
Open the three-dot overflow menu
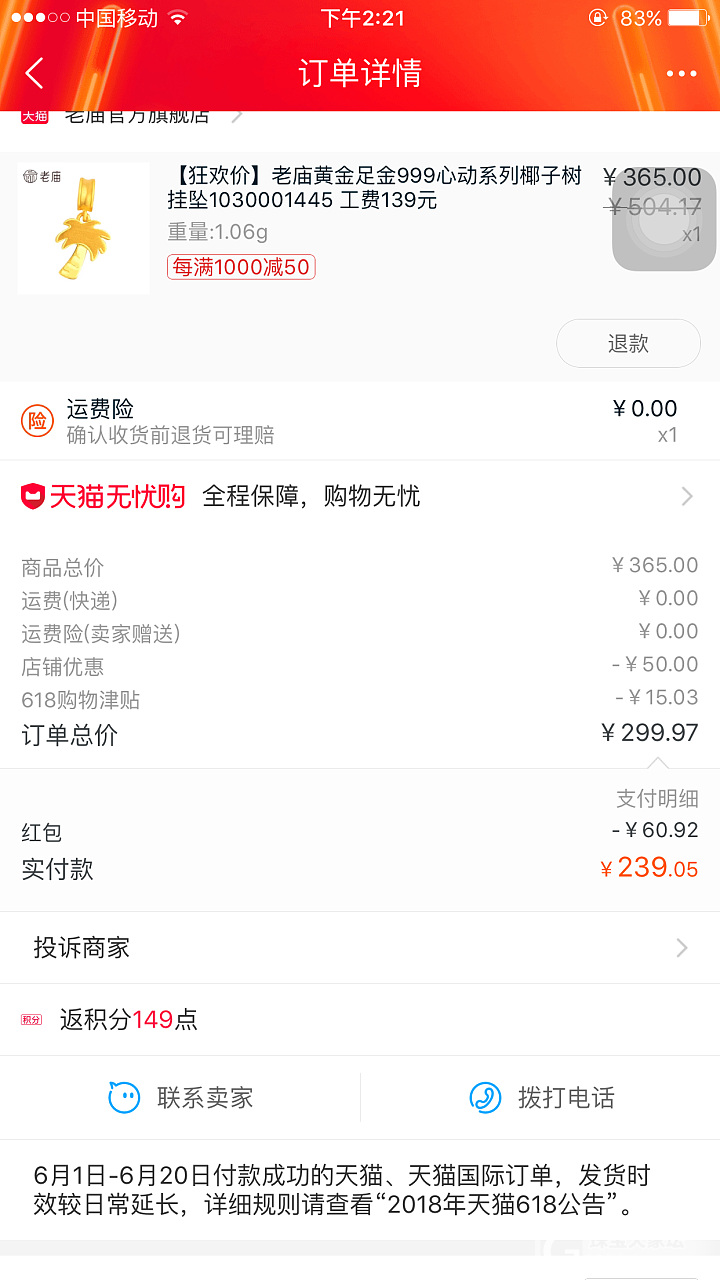tap(681, 73)
